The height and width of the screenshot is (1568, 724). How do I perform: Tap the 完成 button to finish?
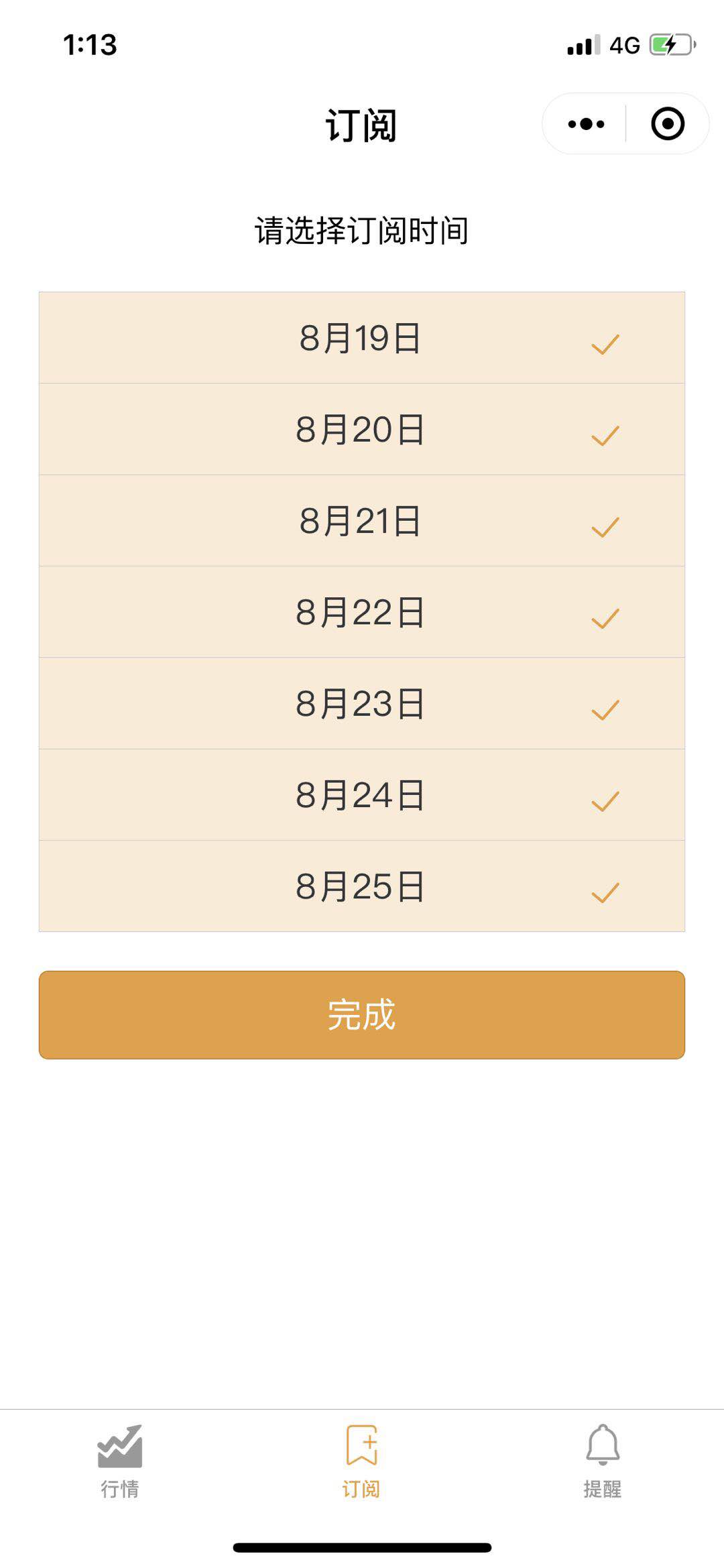coord(362,1015)
